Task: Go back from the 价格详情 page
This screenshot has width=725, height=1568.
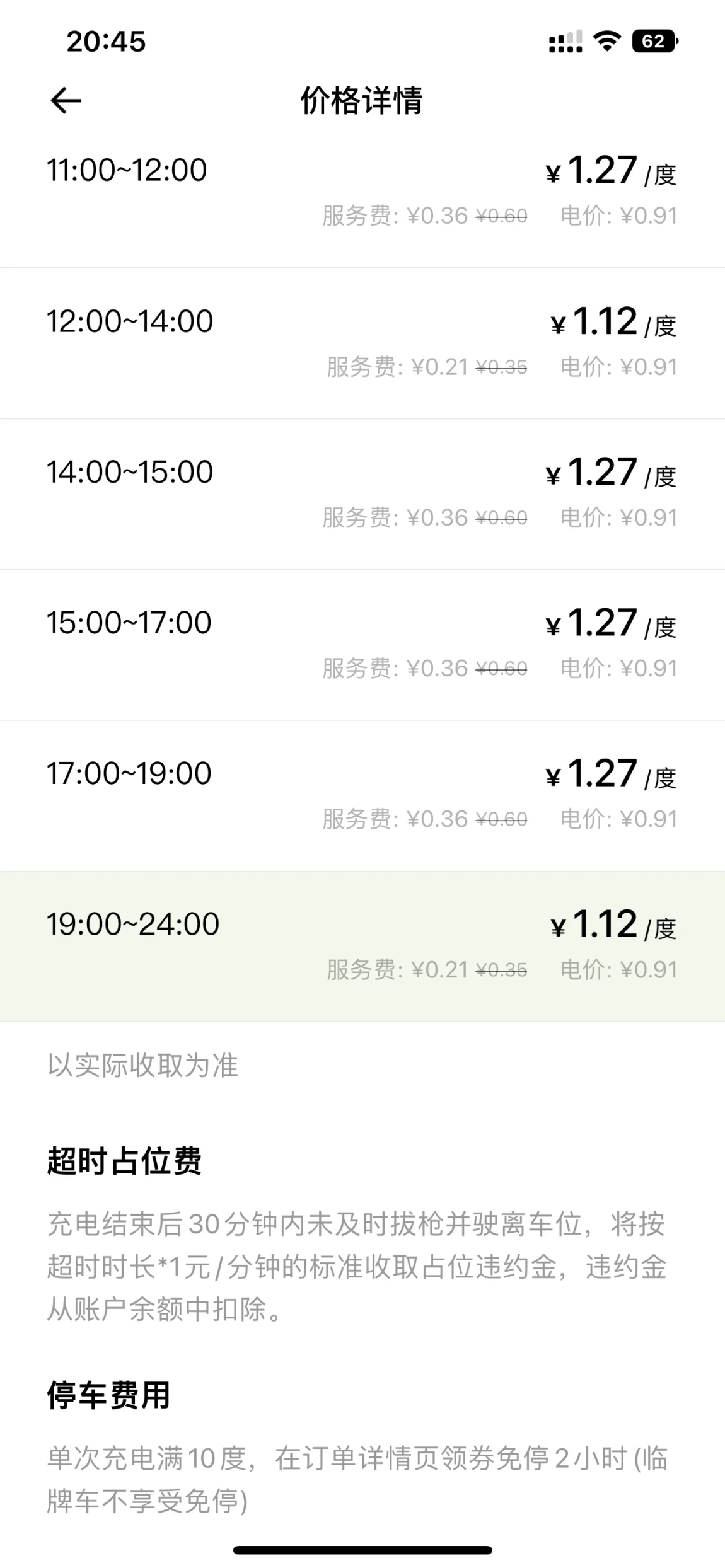Action: (66, 101)
